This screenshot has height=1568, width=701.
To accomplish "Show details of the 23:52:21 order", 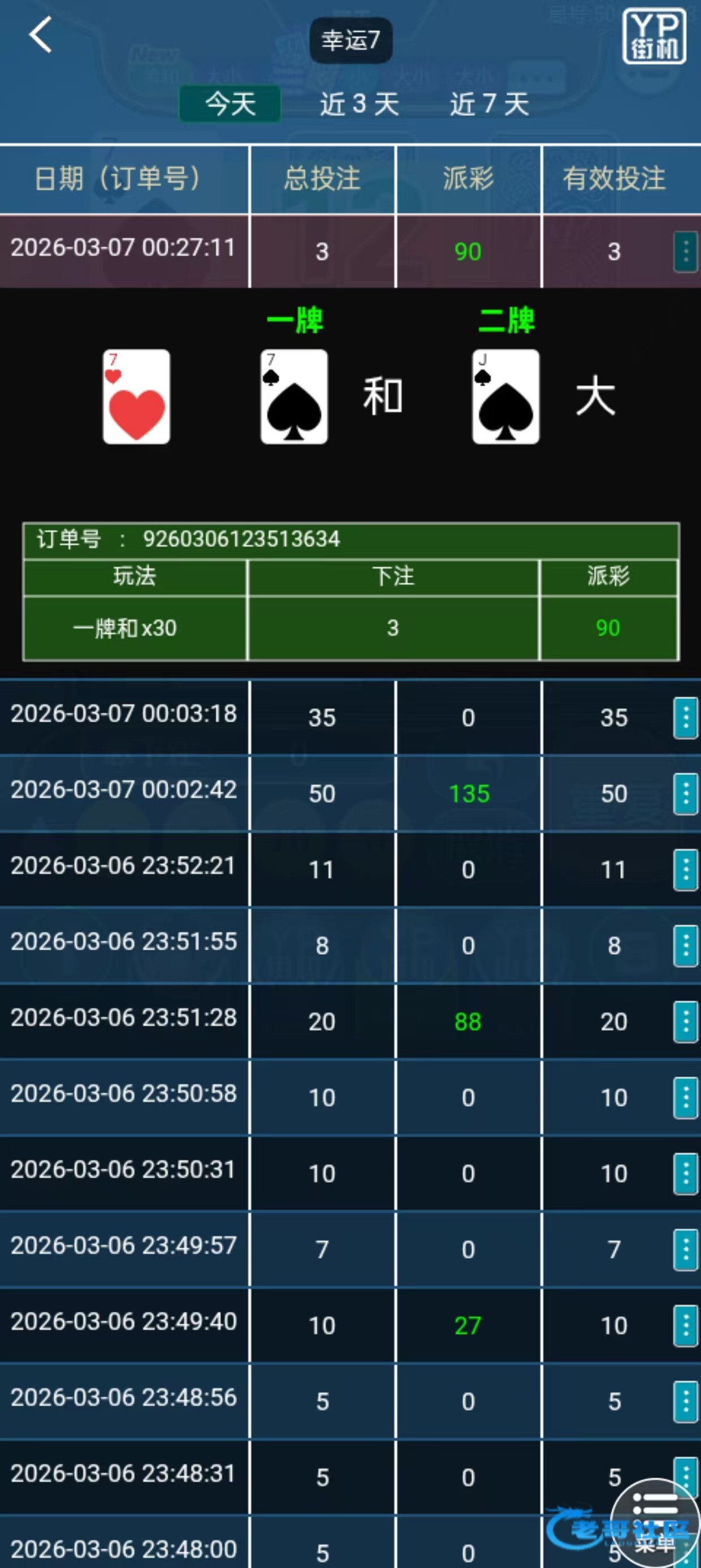I will point(685,870).
